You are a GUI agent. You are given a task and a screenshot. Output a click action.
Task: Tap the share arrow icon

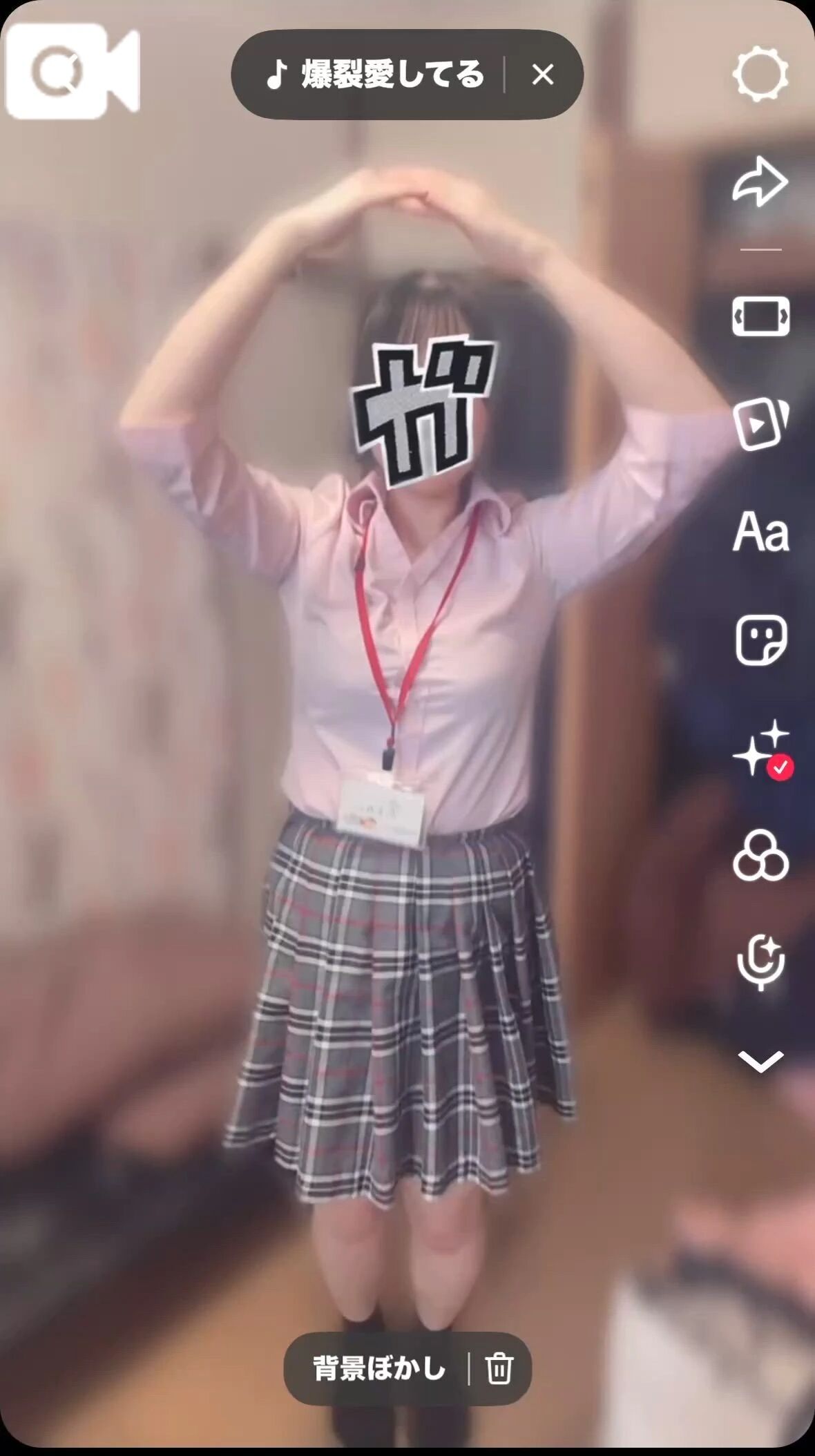pyautogui.click(x=760, y=182)
